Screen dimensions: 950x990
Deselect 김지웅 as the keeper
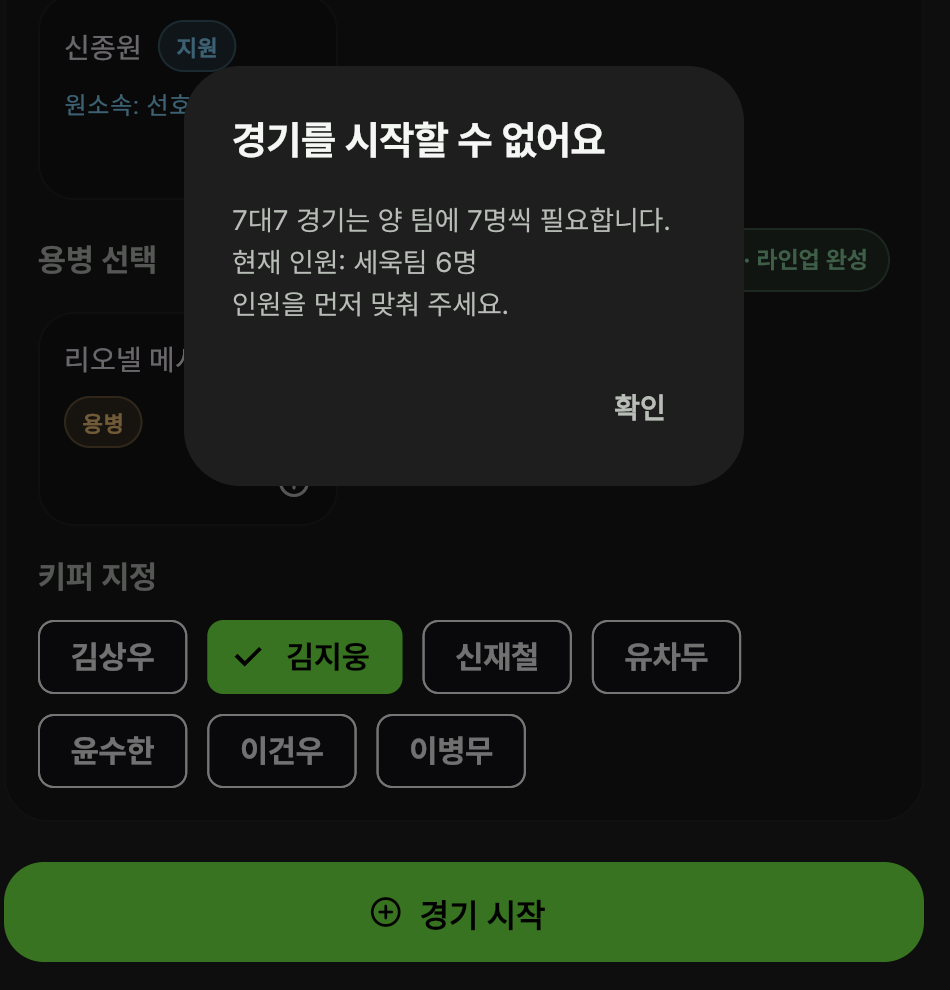pos(304,657)
